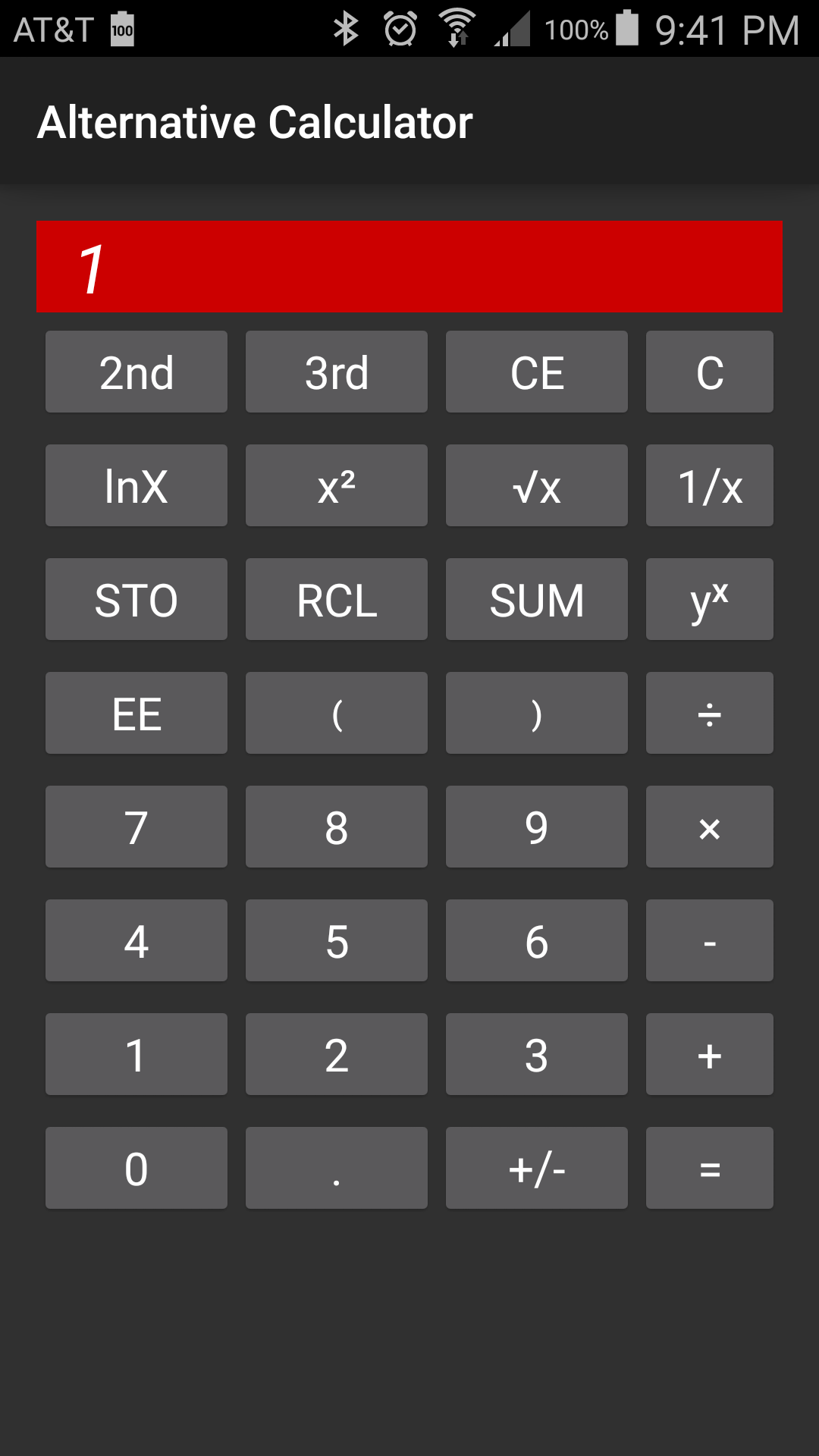819x1456 pixels.
Task: Enter exponent mode with EE
Action: point(136,713)
